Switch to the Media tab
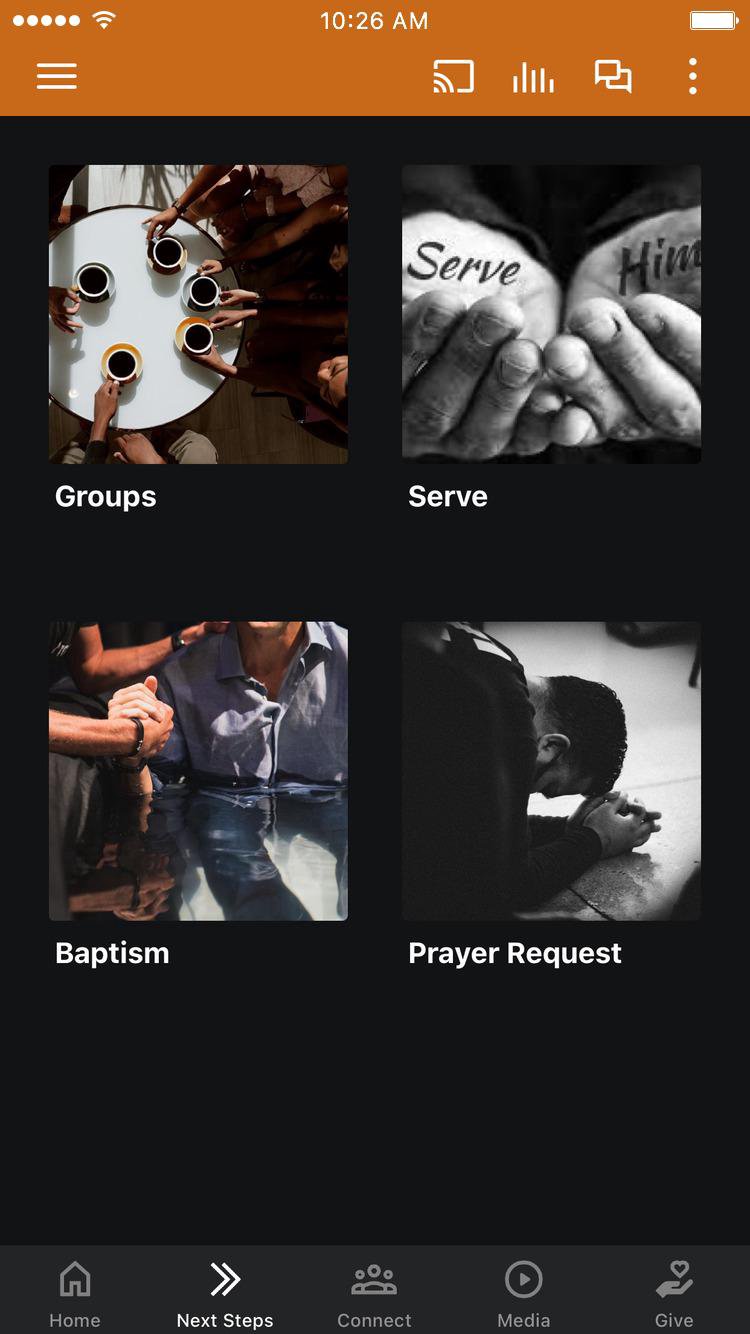The height and width of the screenshot is (1334, 750). tap(524, 1292)
